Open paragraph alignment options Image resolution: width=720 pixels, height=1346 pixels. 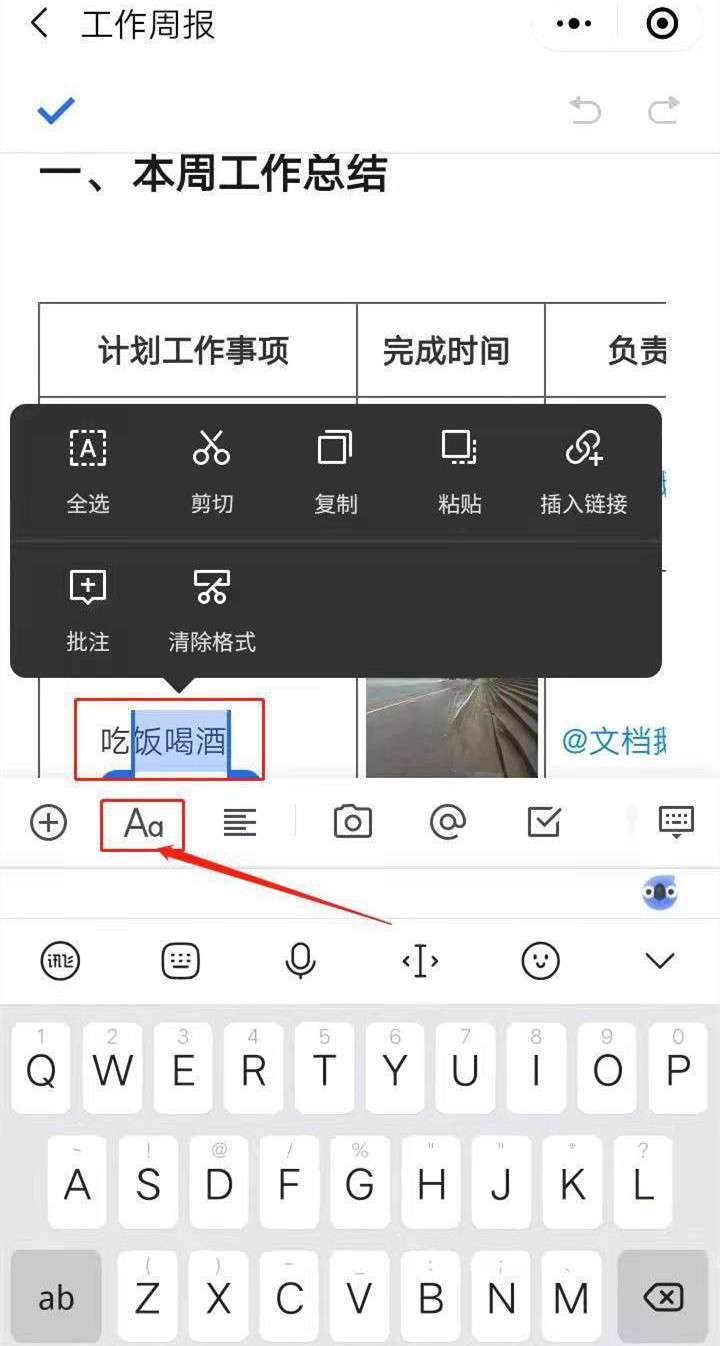(x=239, y=823)
